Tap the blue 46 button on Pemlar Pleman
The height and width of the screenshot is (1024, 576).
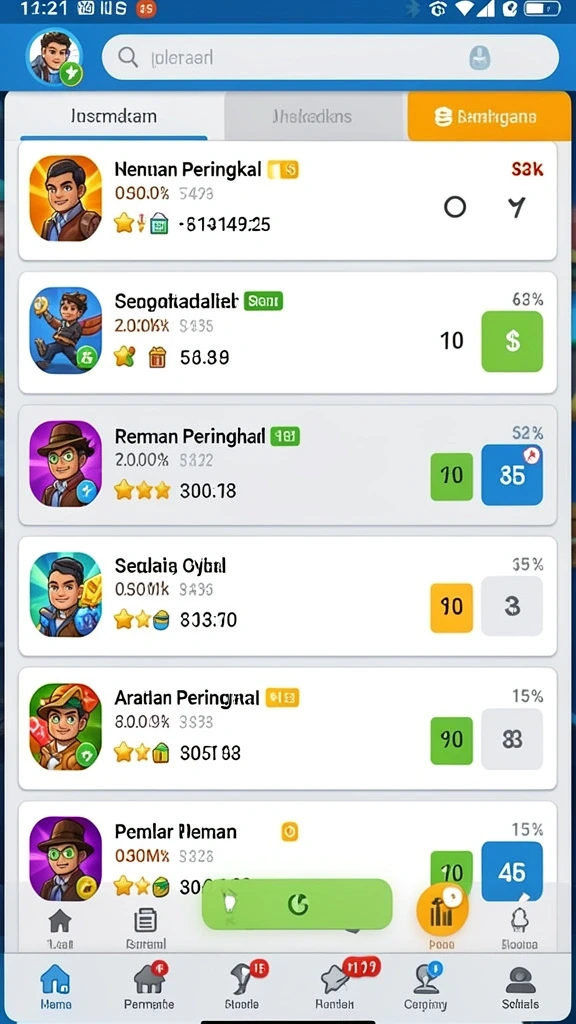512,871
